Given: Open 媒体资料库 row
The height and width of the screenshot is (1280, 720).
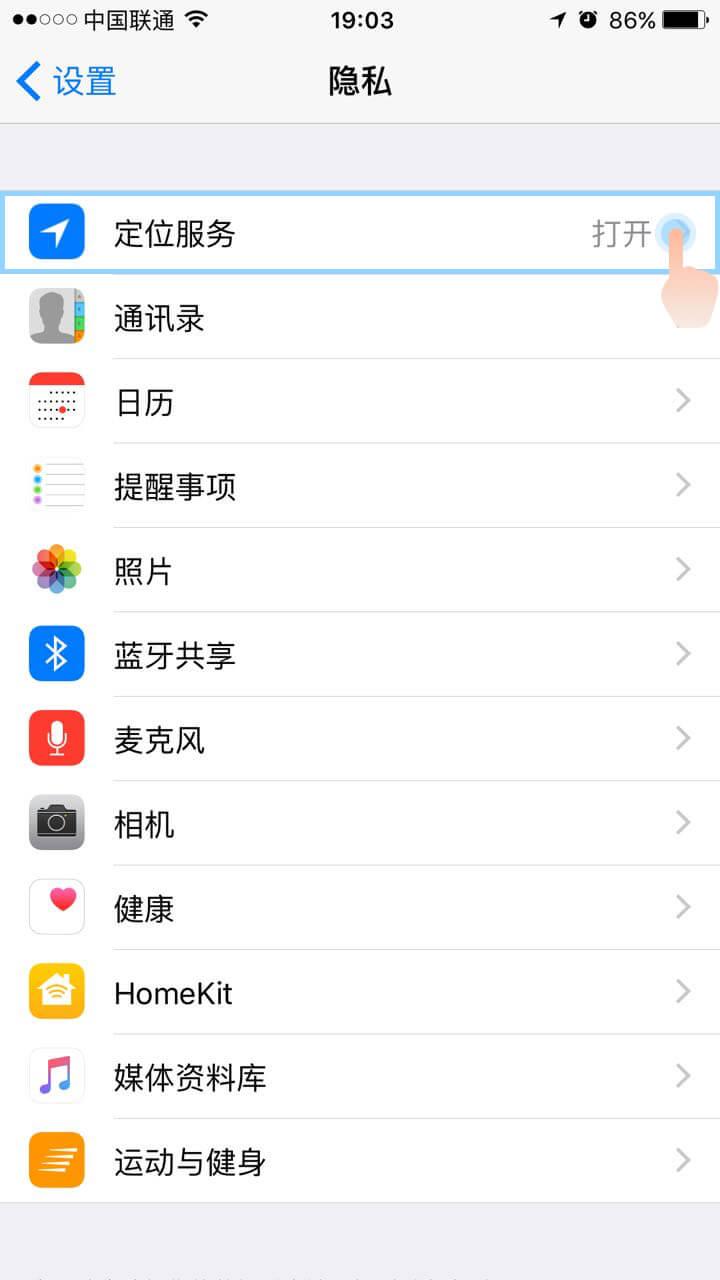Looking at the screenshot, I should (x=360, y=1077).
